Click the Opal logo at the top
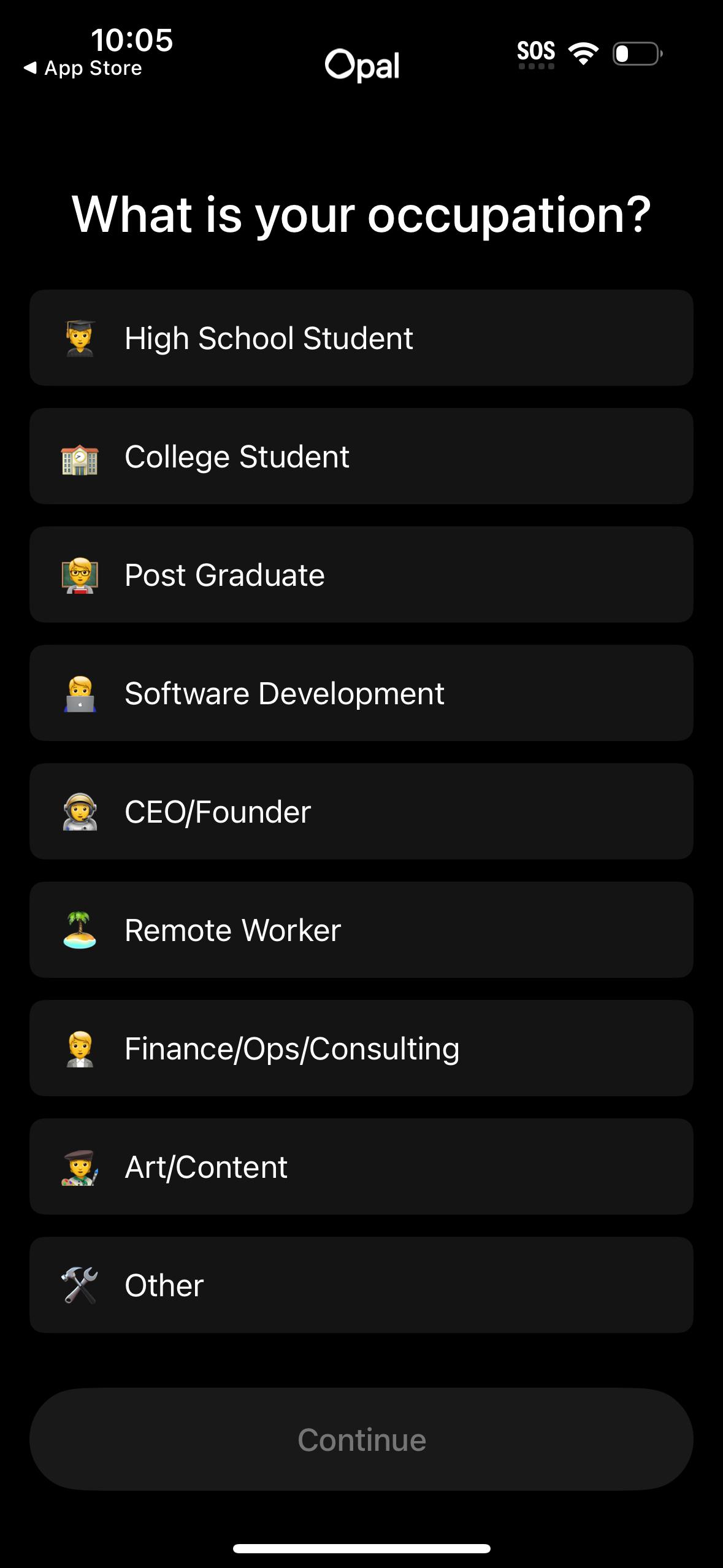723x1568 pixels. click(361, 65)
